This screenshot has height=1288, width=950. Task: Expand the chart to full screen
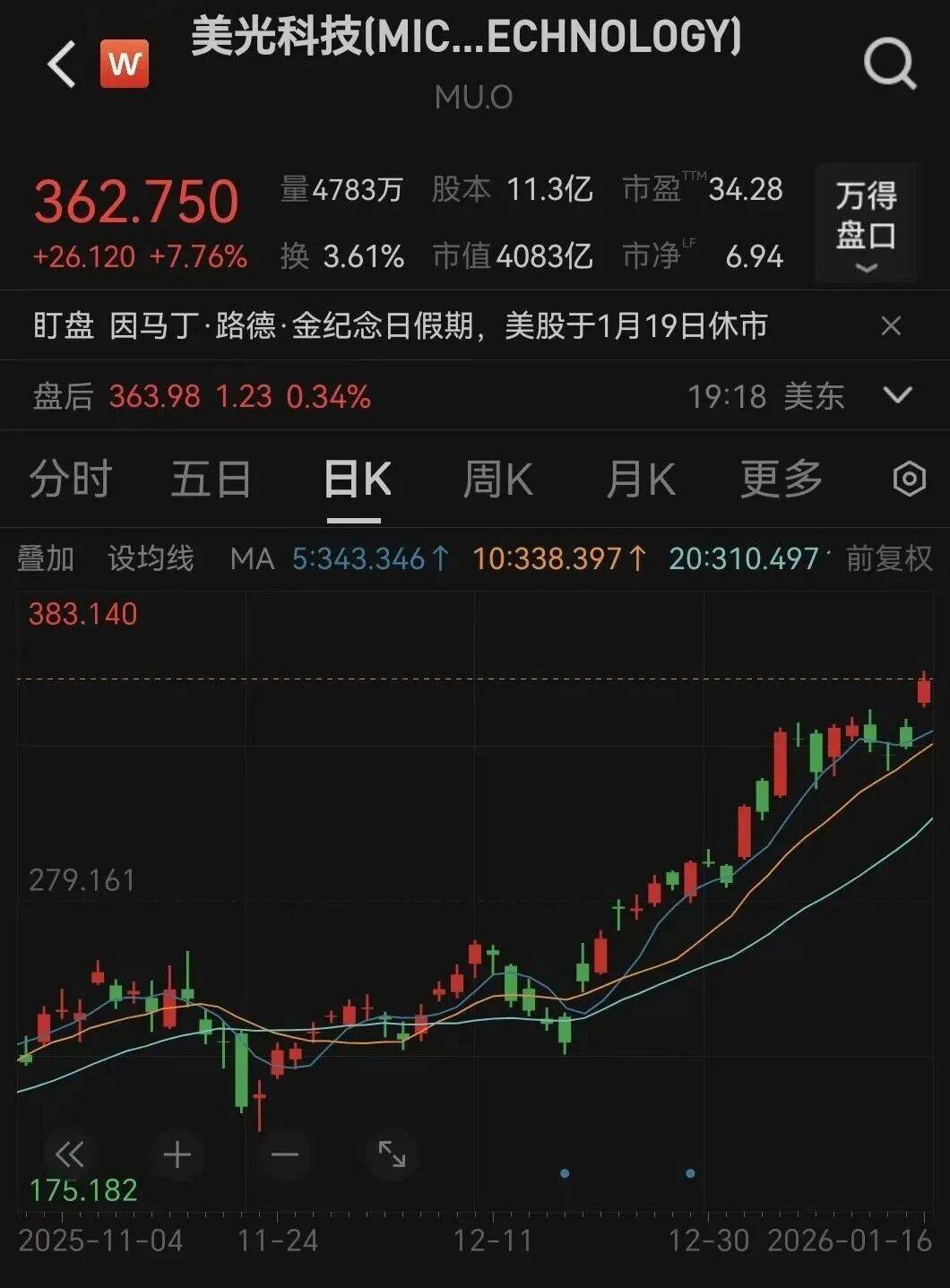[392, 1154]
